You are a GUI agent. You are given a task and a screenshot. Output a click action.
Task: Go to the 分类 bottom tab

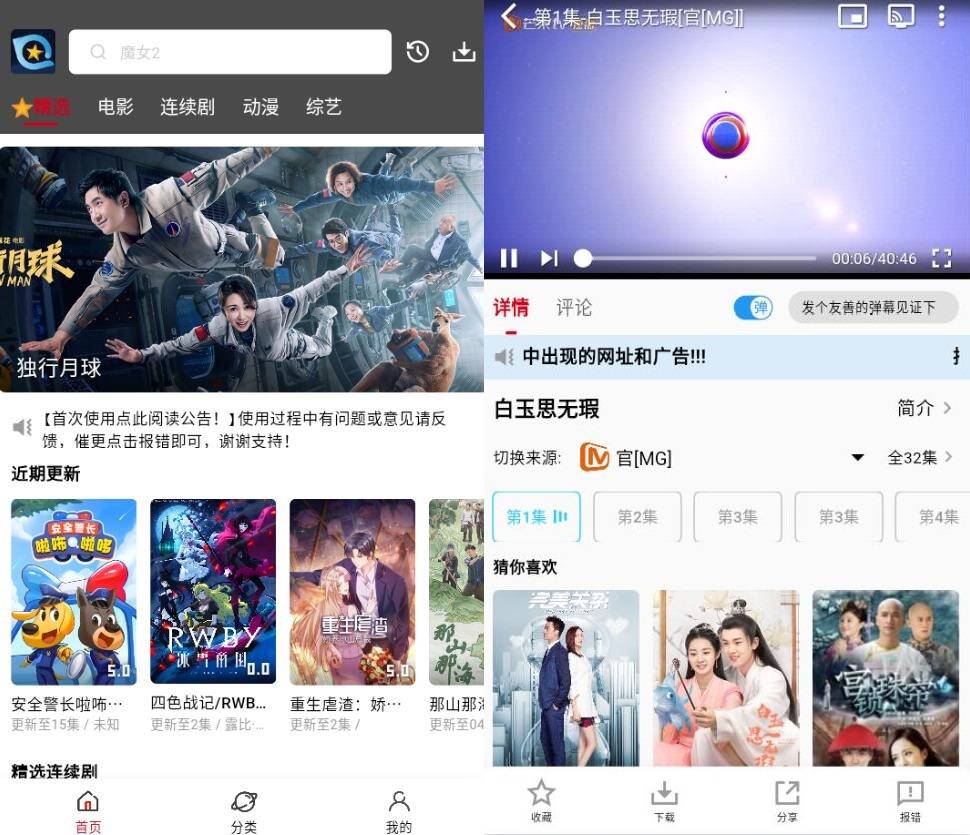[x=244, y=811]
